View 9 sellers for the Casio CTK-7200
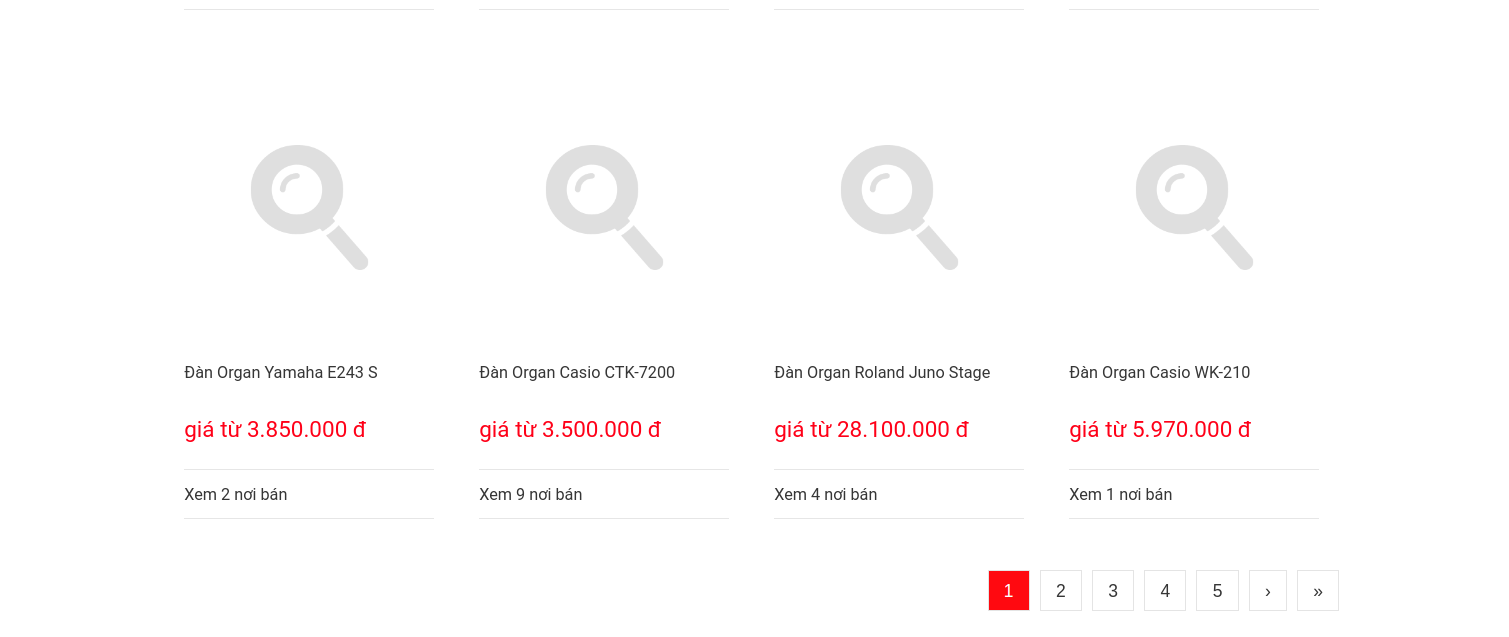The height and width of the screenshot is (637, 1509). click(x=531, y=495)
